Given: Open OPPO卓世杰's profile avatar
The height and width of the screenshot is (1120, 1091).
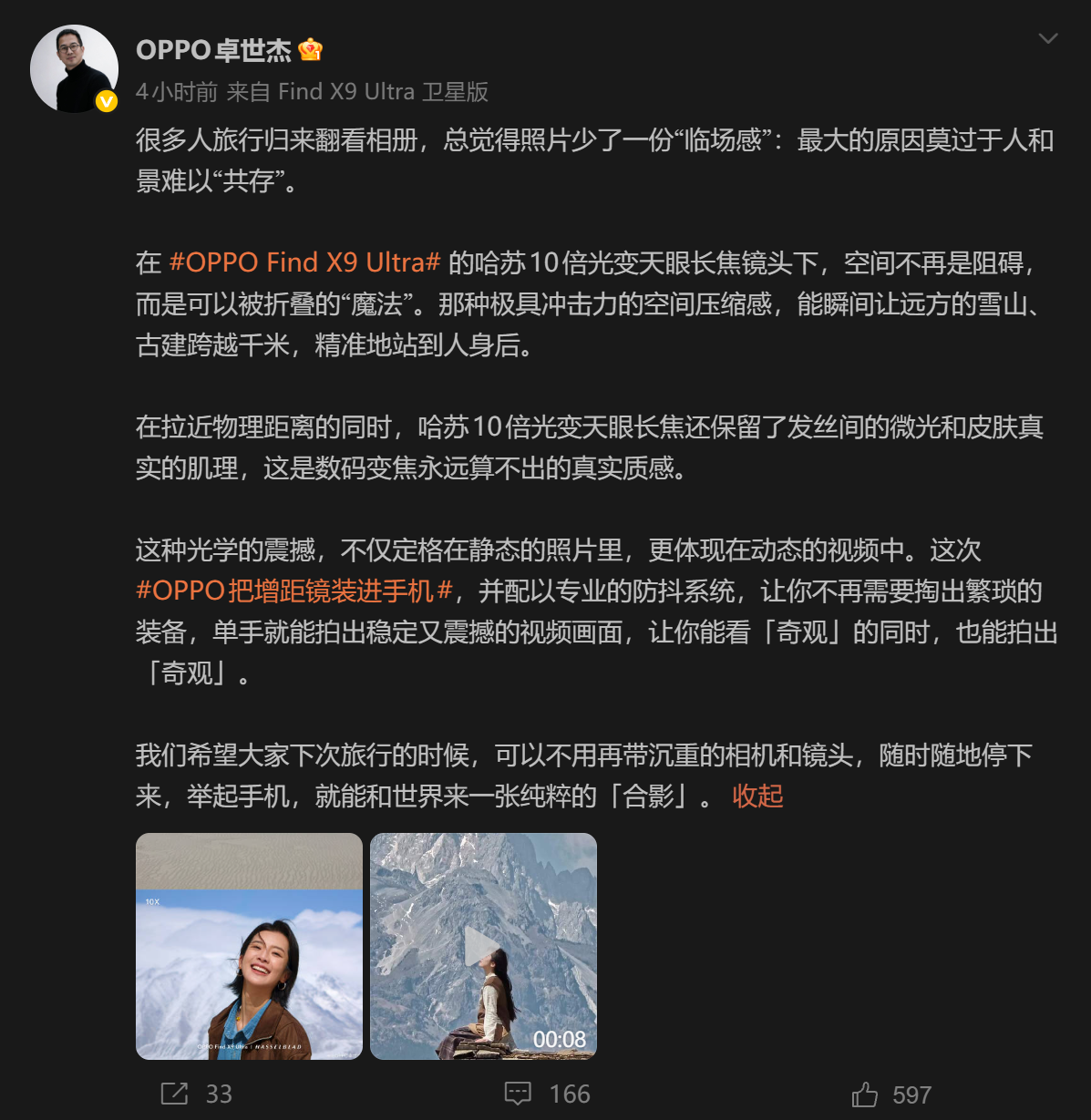Looking at the screenshot, I should (74, 69).
